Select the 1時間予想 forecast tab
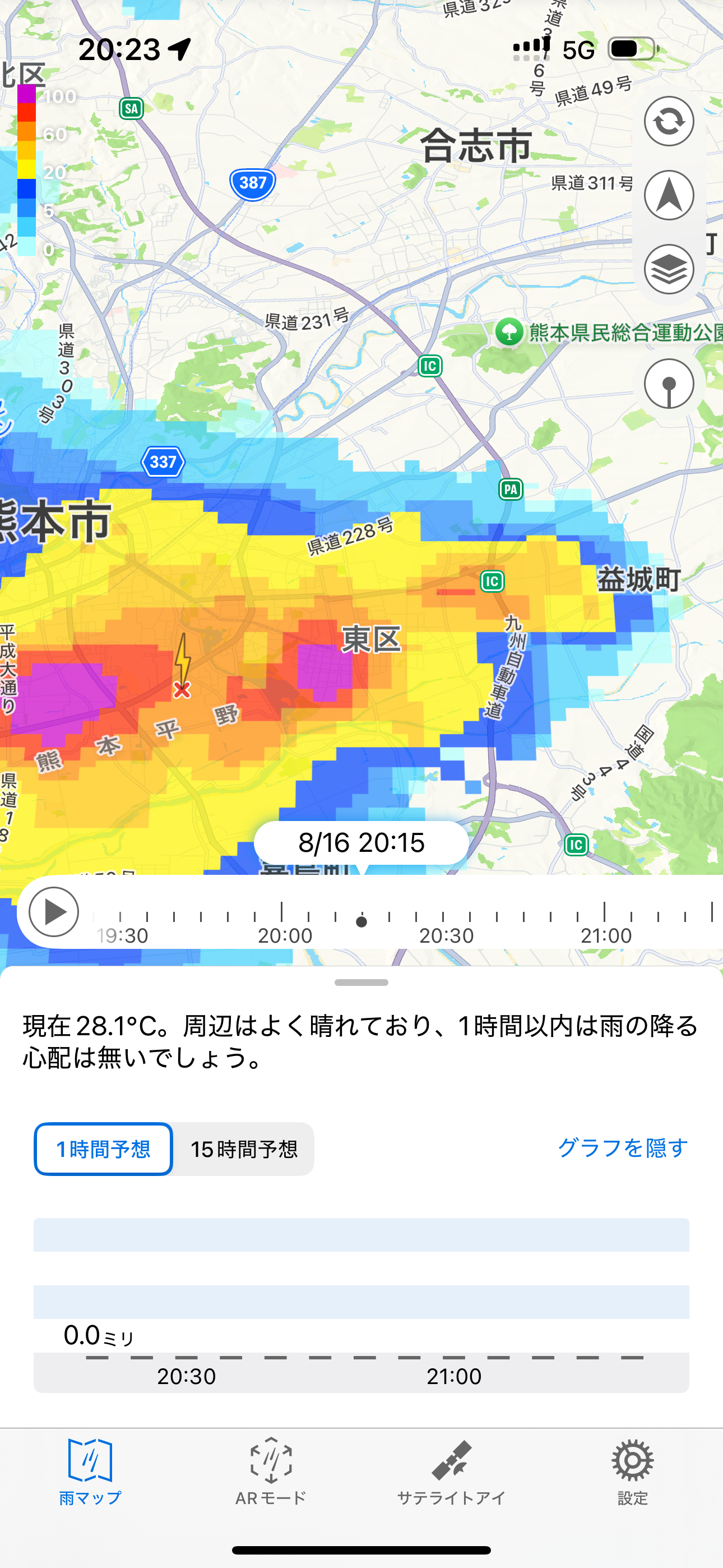Image resolution: width=723 pixels, height=1568 pixels. [x=104, y=1149]
